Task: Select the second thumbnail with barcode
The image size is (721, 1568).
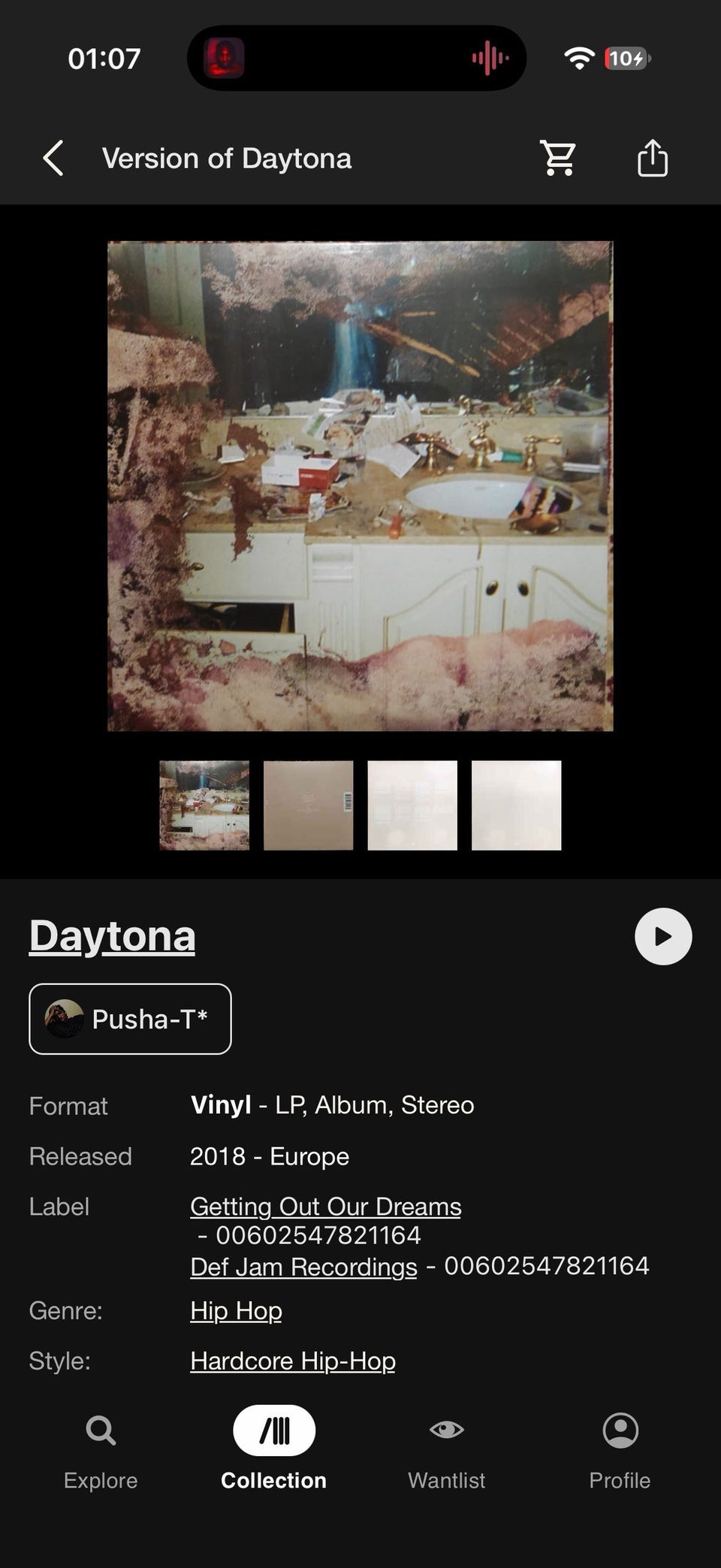Action: (x=308, y=805)
